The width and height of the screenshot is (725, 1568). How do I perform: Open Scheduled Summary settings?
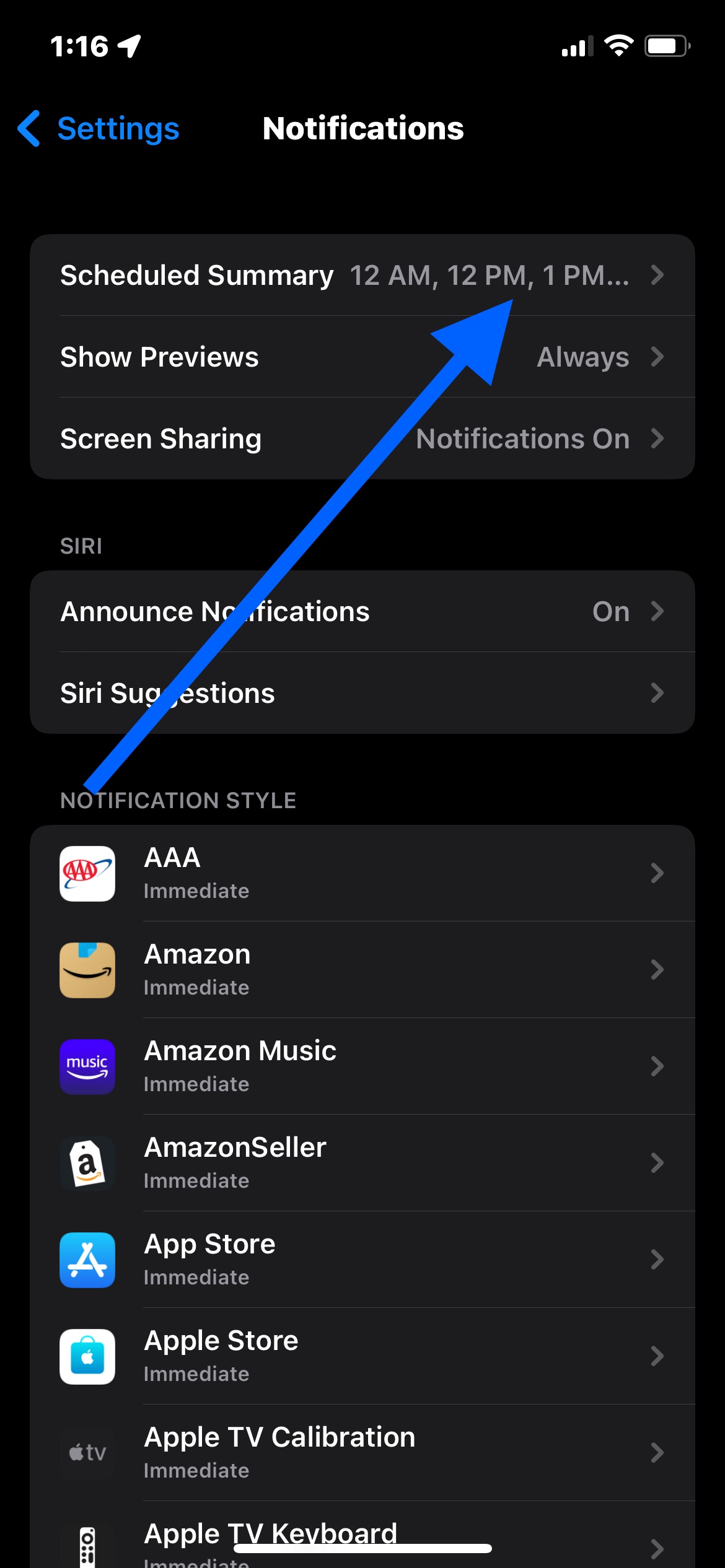click(x=362, y=275)
